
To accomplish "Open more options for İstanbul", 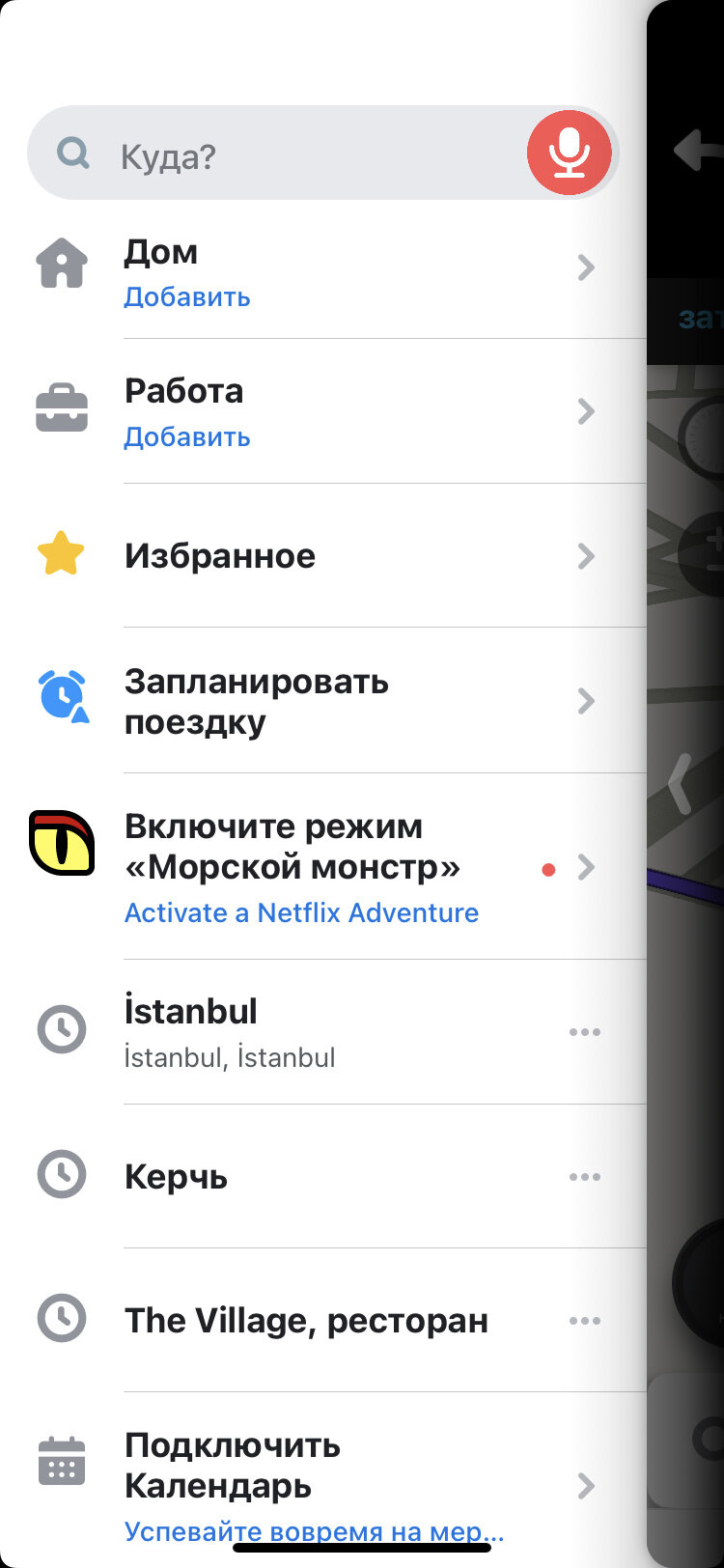I will [585, 1032].
